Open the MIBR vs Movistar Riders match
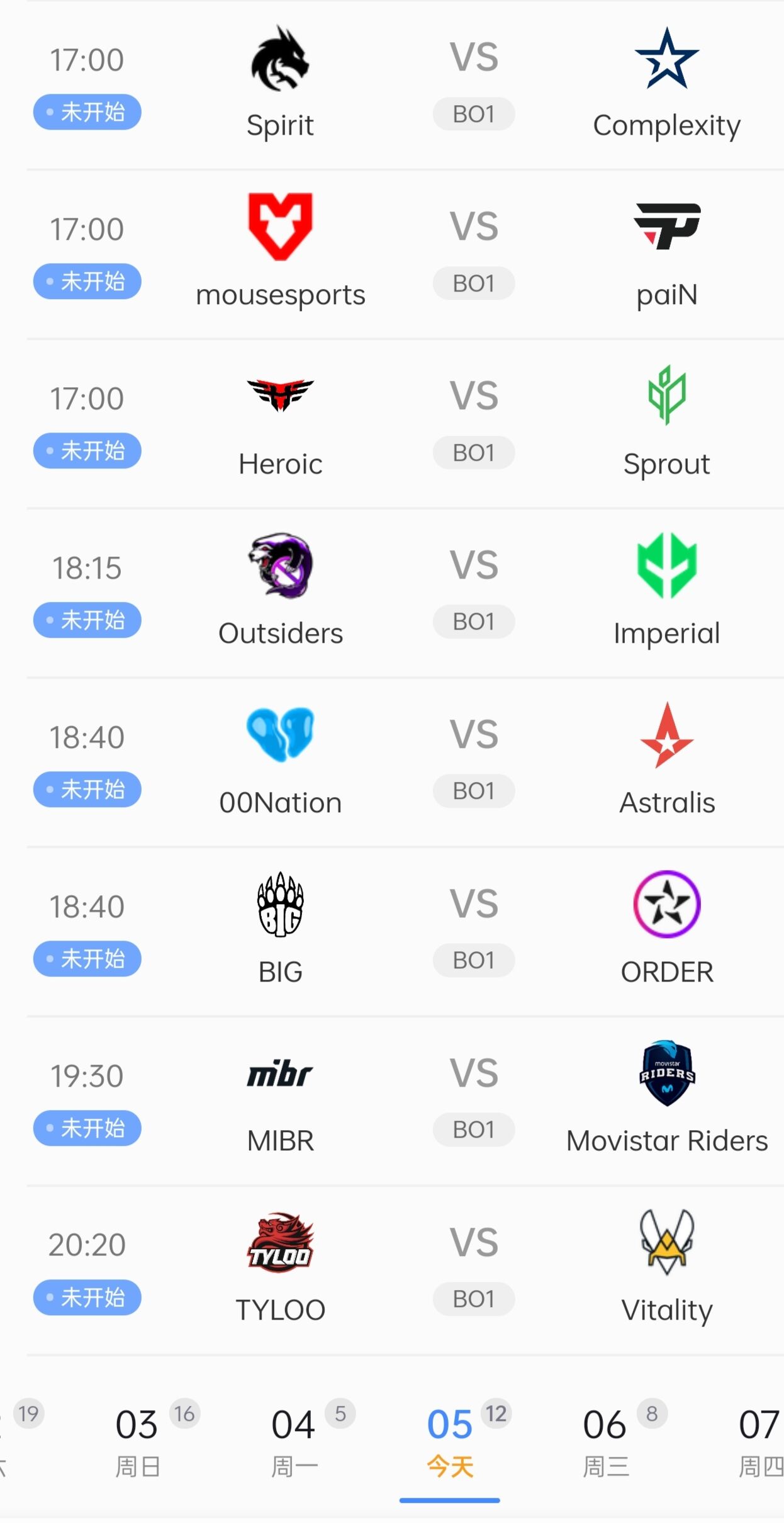 [x=473, y=1101]
